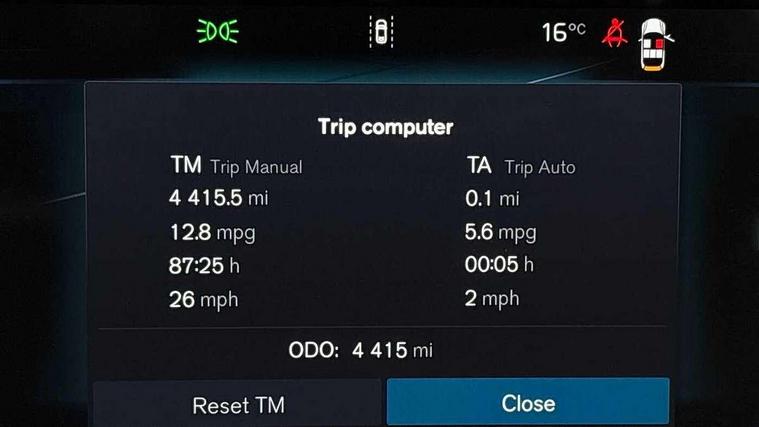Close the Trip computer dialog
This screenshot has height=427, width=759.
528,403
